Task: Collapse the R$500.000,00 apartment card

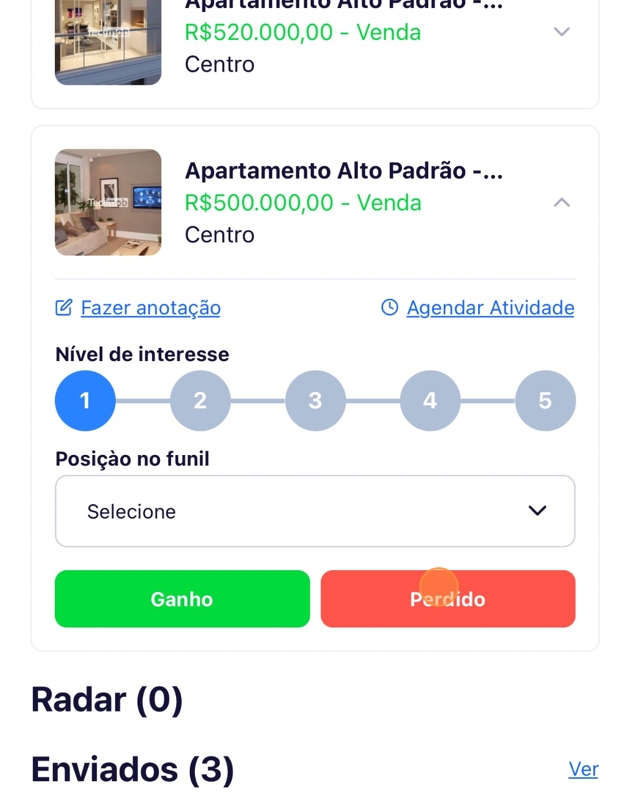Action: (x=562, y=203)
